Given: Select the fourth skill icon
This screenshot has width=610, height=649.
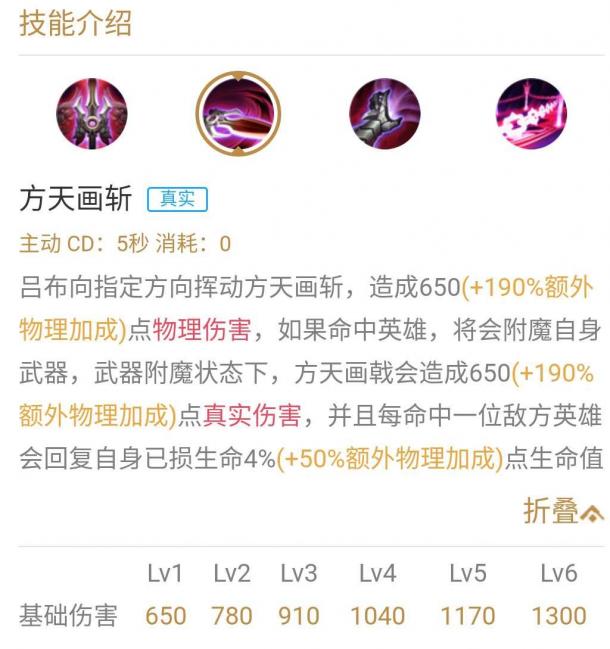Looking at the screenshot, I should tap(532, 113).
